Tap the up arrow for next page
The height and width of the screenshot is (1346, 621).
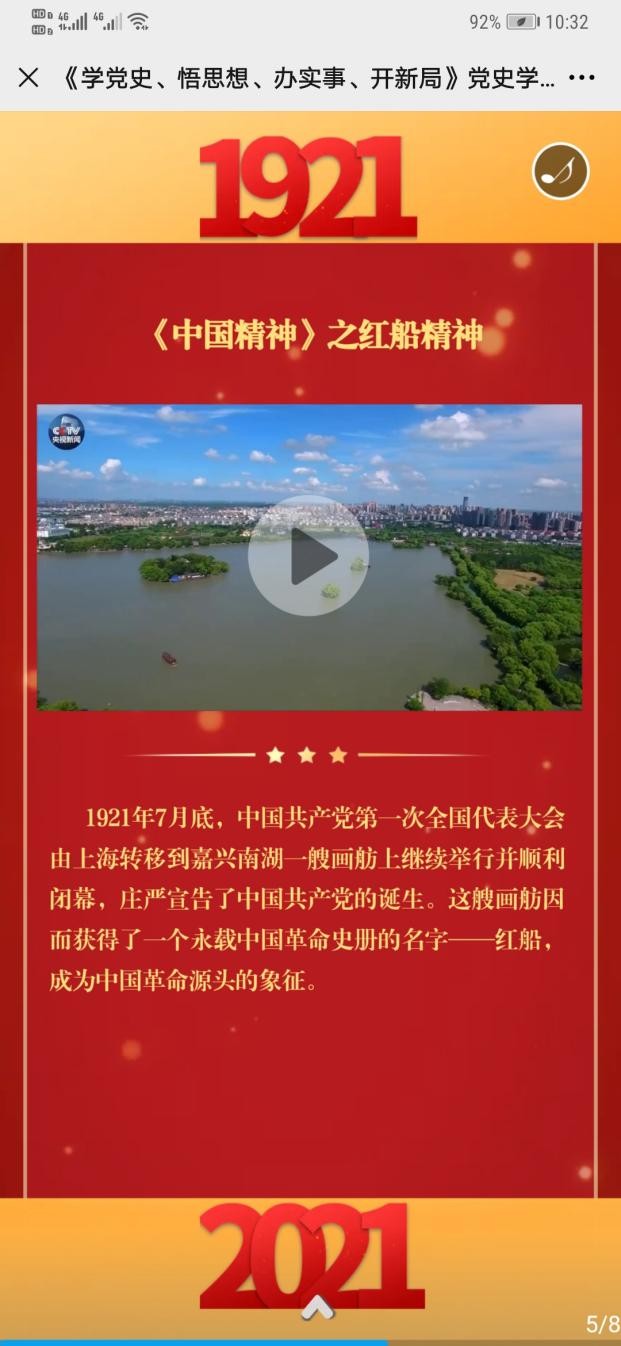pos(317,1307)
